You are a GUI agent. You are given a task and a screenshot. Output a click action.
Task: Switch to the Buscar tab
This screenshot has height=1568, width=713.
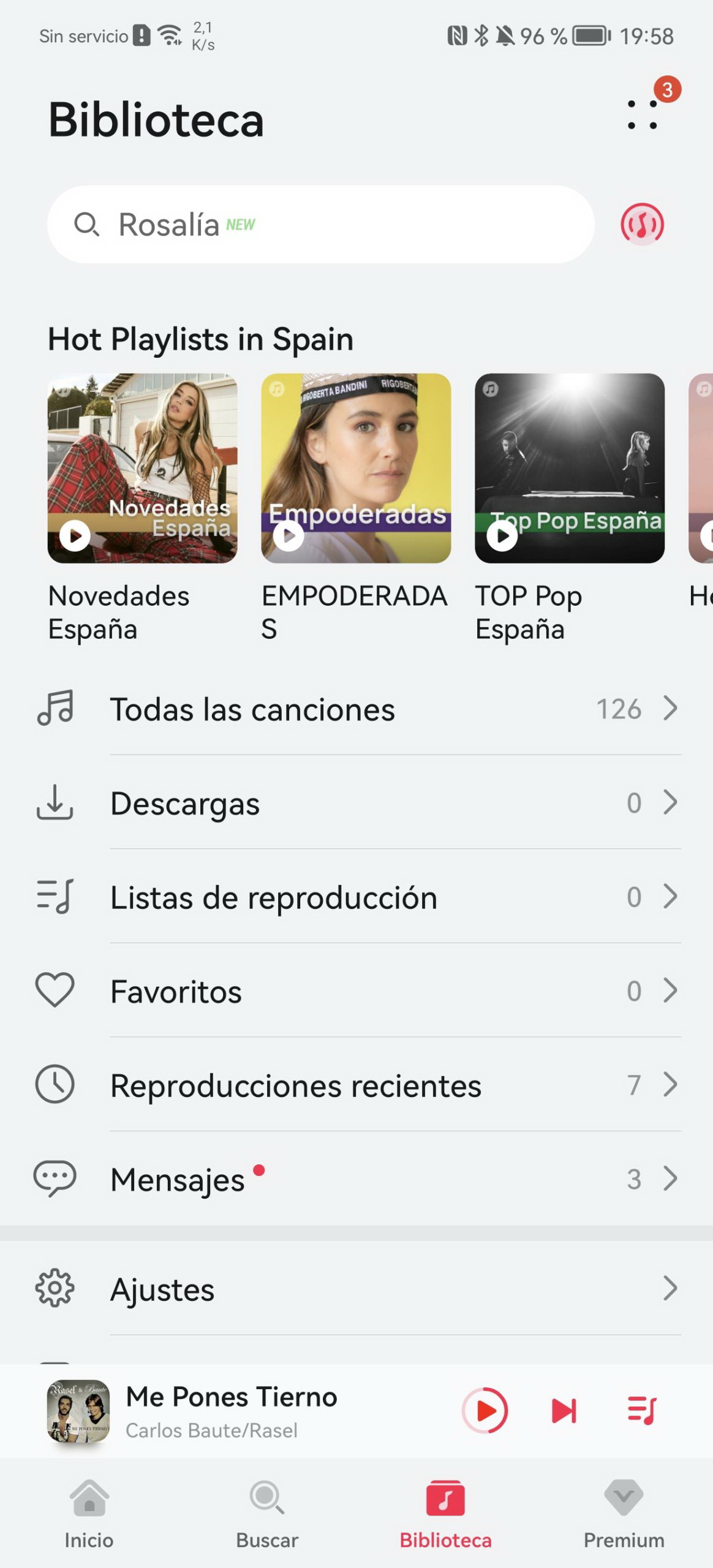pos(268,1514)
